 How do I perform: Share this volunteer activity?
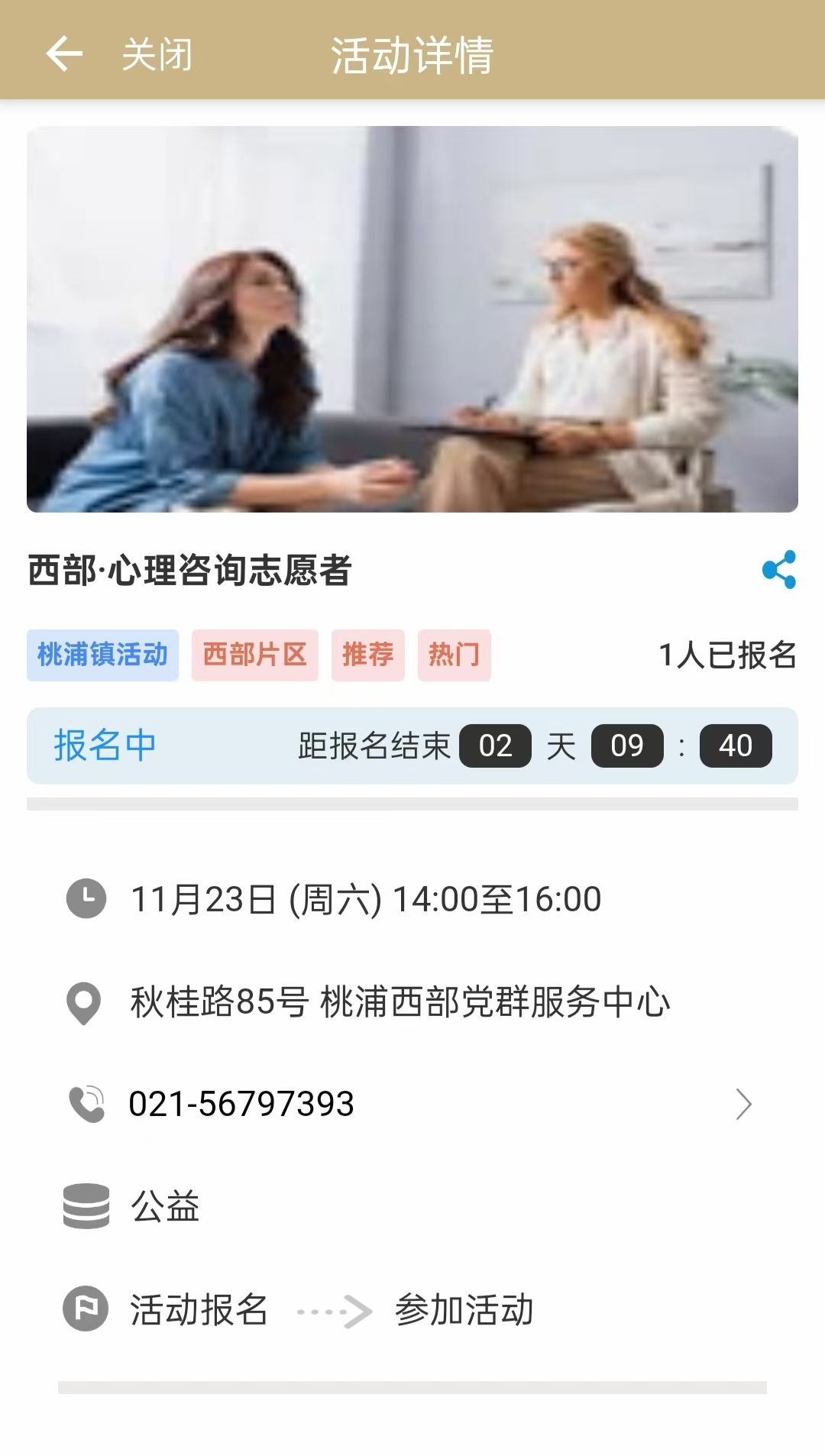[778, 570]
